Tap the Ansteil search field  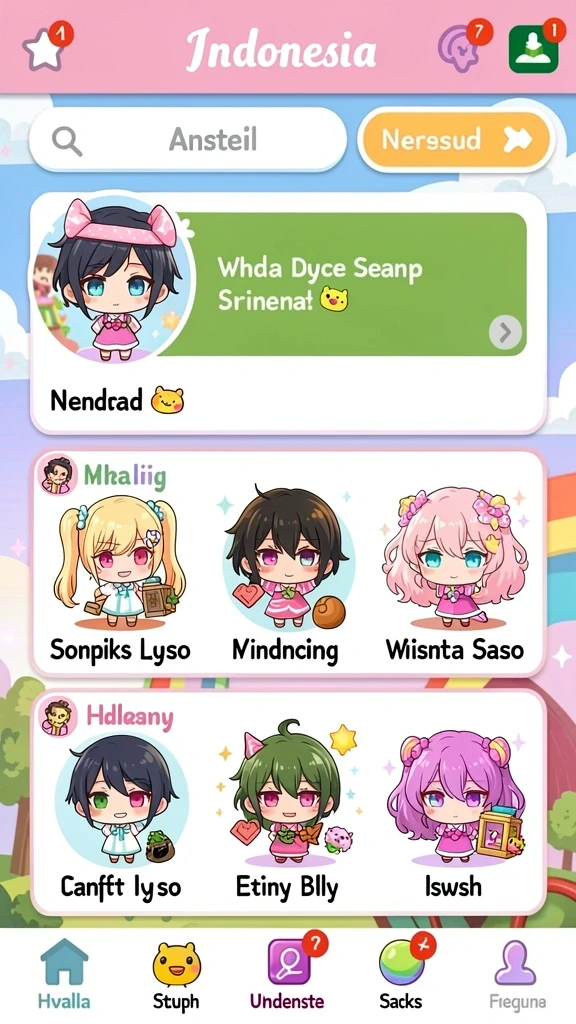click(x=187, y=139)
